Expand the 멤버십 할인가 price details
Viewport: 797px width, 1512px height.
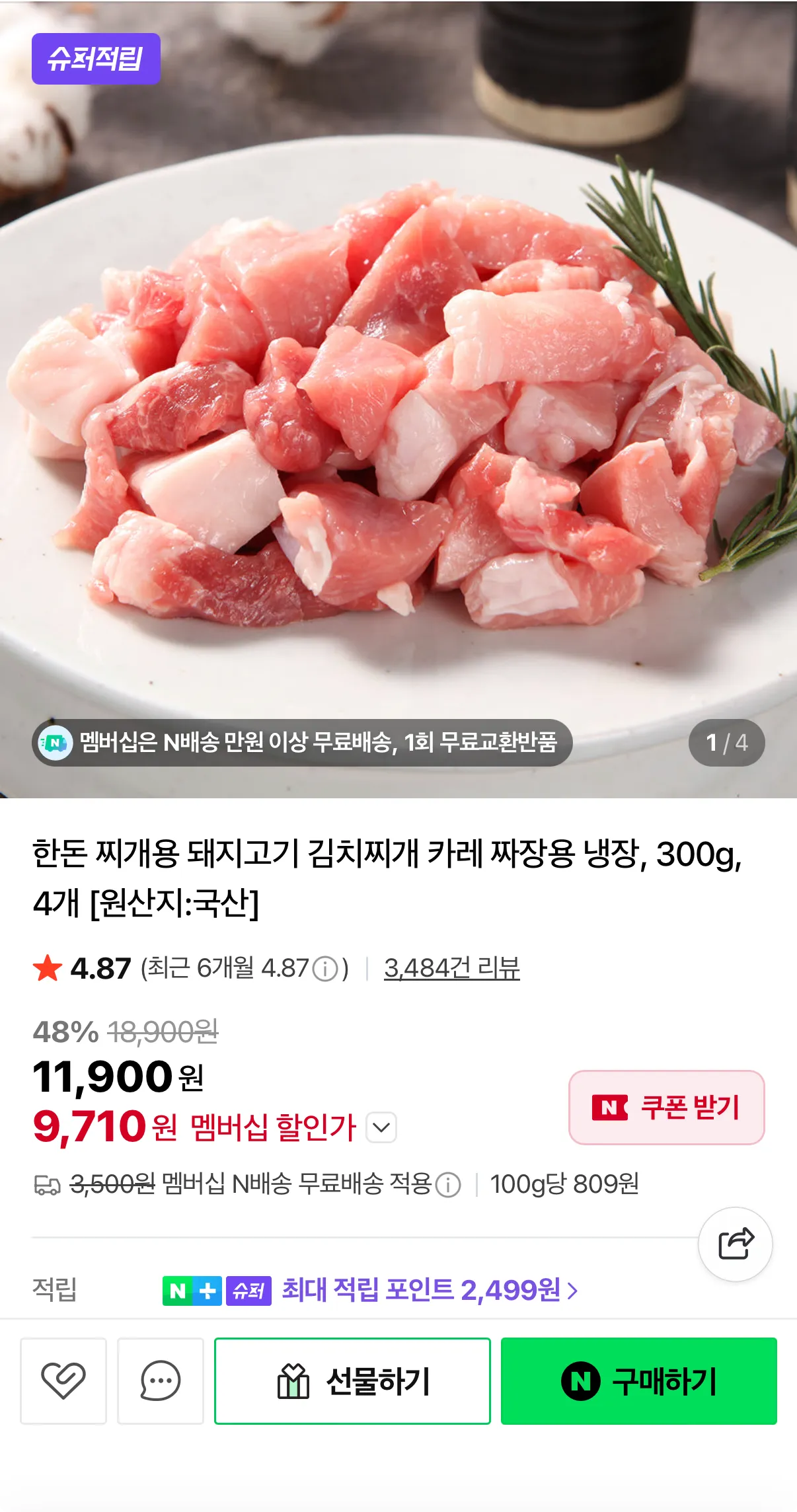coord(381,1127)
